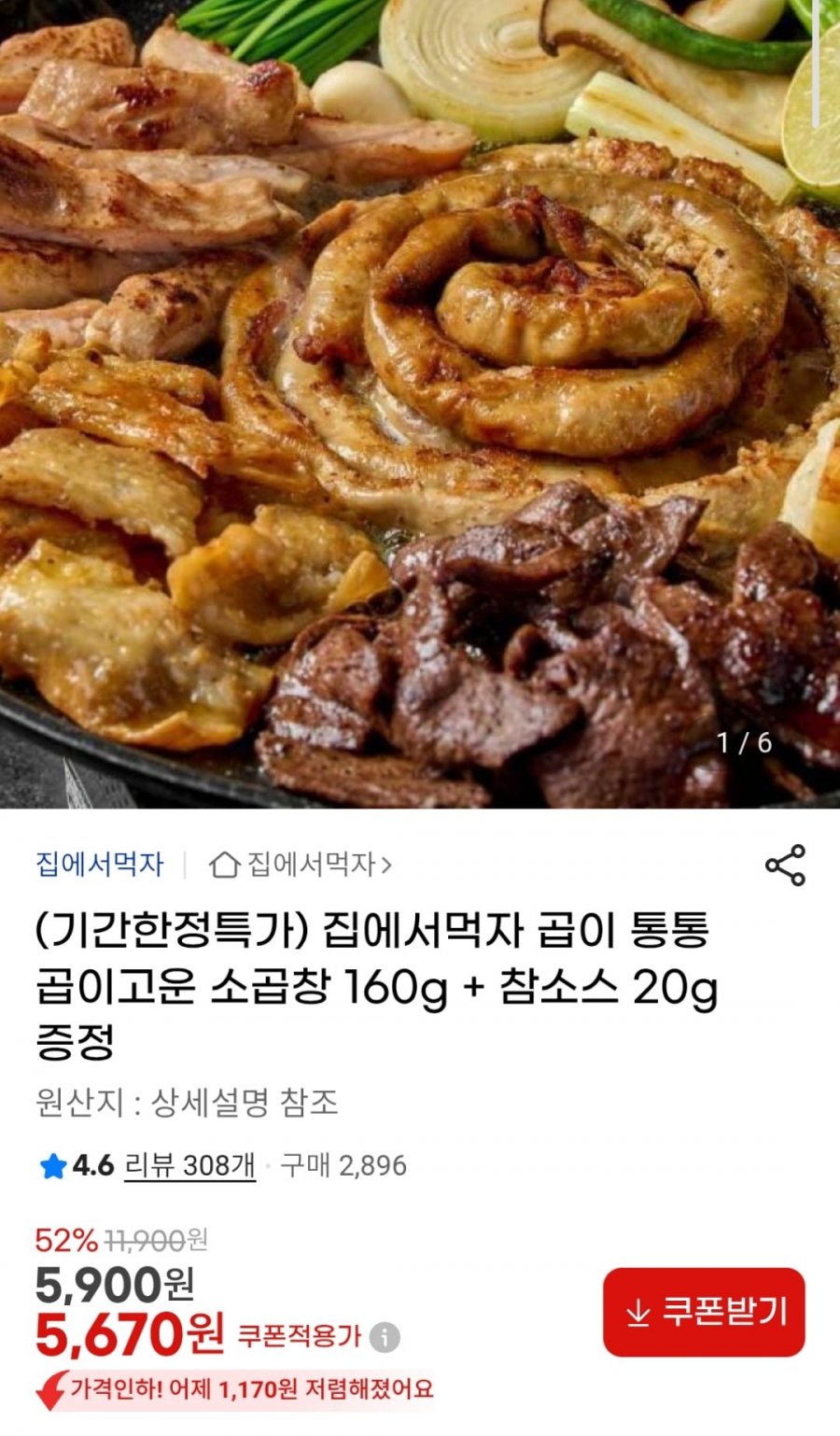
Task: Open the product photo gallery
Action: (x=420, y=401)
